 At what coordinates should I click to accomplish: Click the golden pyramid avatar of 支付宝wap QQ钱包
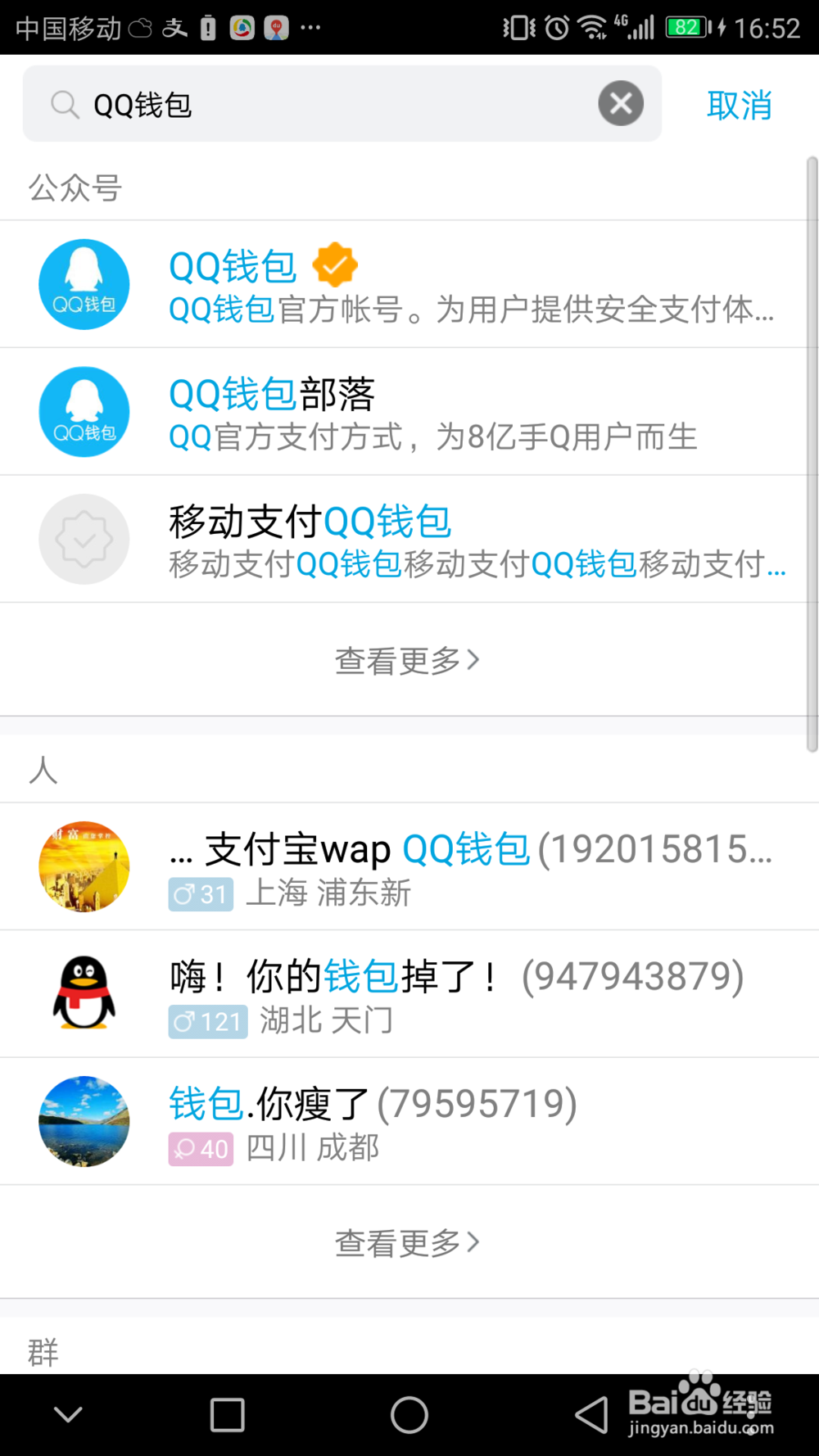coord(84,865)
